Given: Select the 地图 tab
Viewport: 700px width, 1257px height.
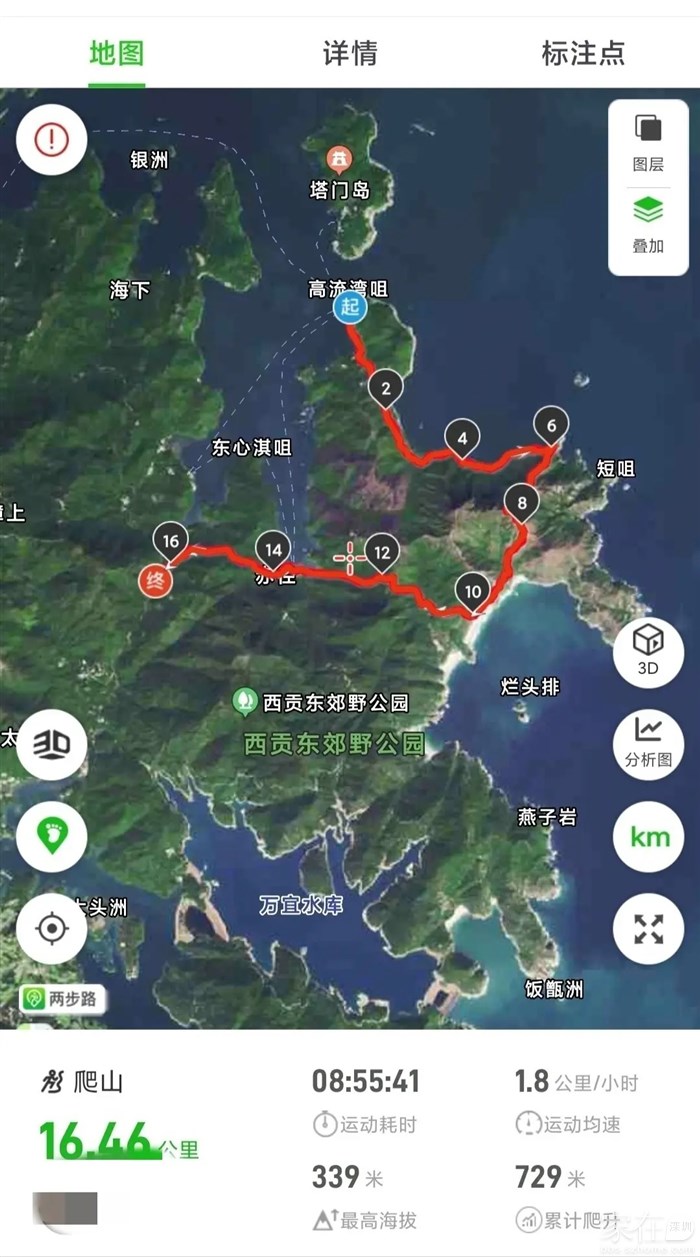Looking at the screenshot, I should point(117,53).
